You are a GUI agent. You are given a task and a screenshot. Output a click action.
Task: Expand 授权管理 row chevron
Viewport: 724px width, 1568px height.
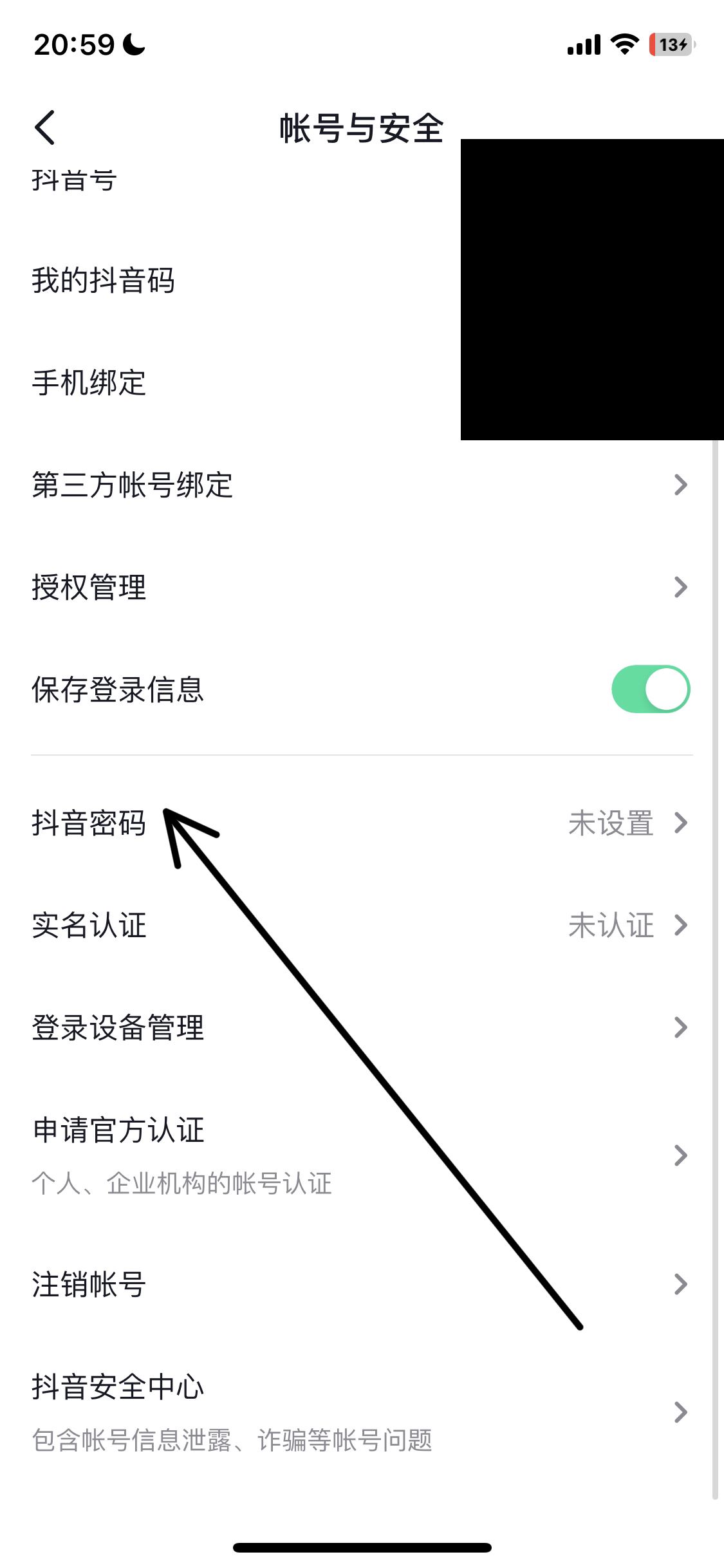tap(681, 587)
